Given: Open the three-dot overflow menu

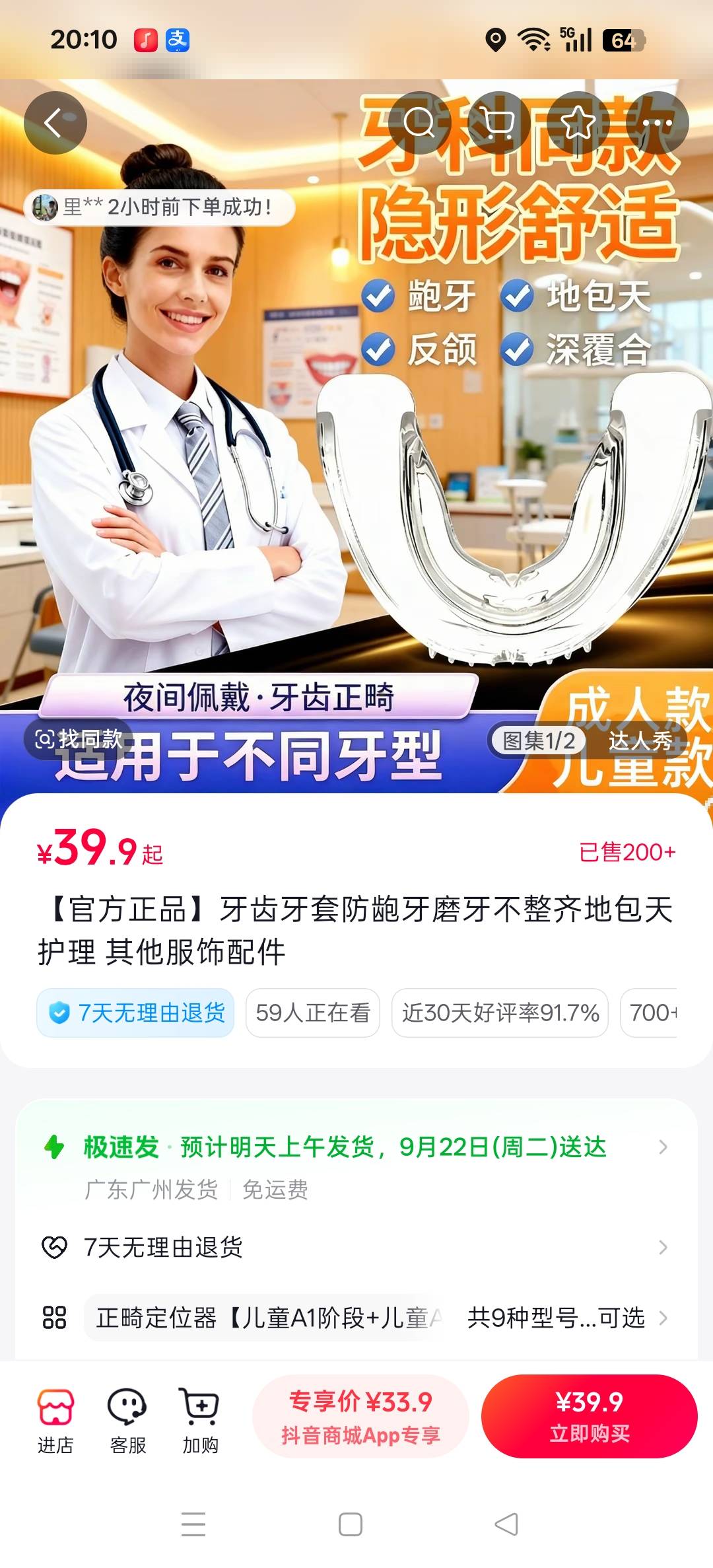Looking at the screenshot, I should [657, 123].
